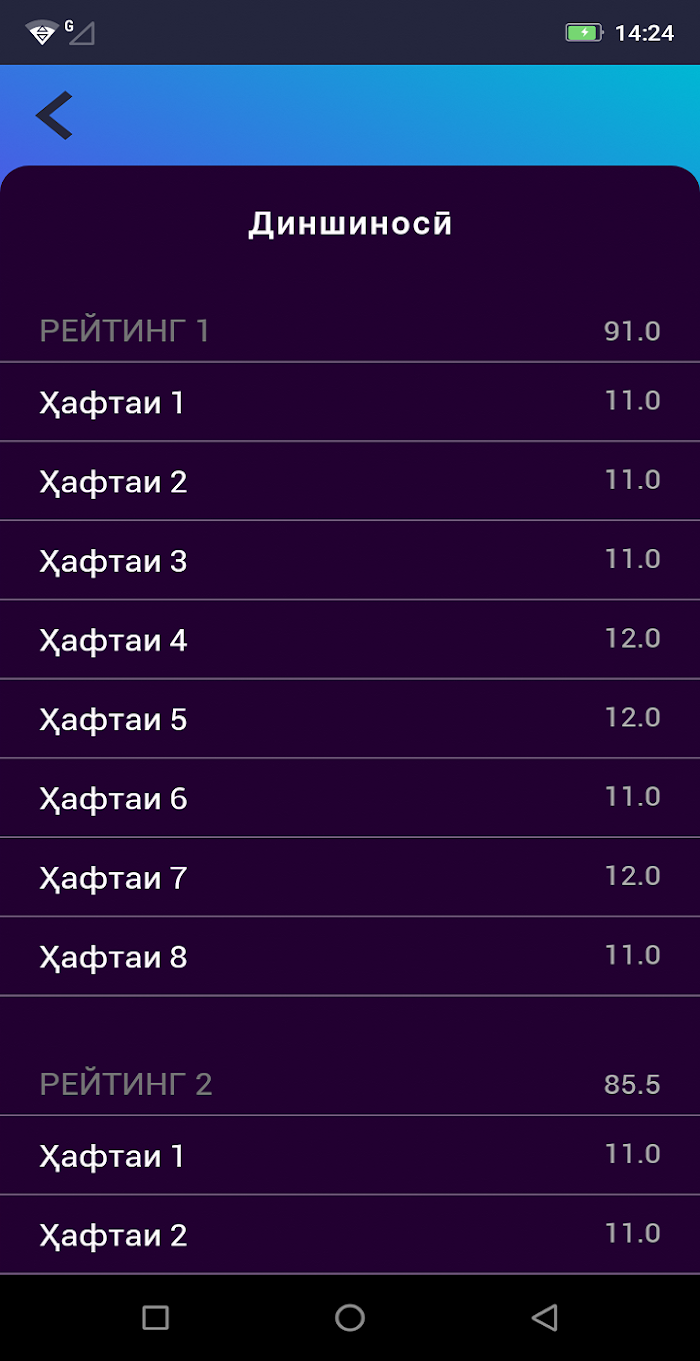Open the system recent apps view
Viewport: 700px width, 1361px height.
155,1317
